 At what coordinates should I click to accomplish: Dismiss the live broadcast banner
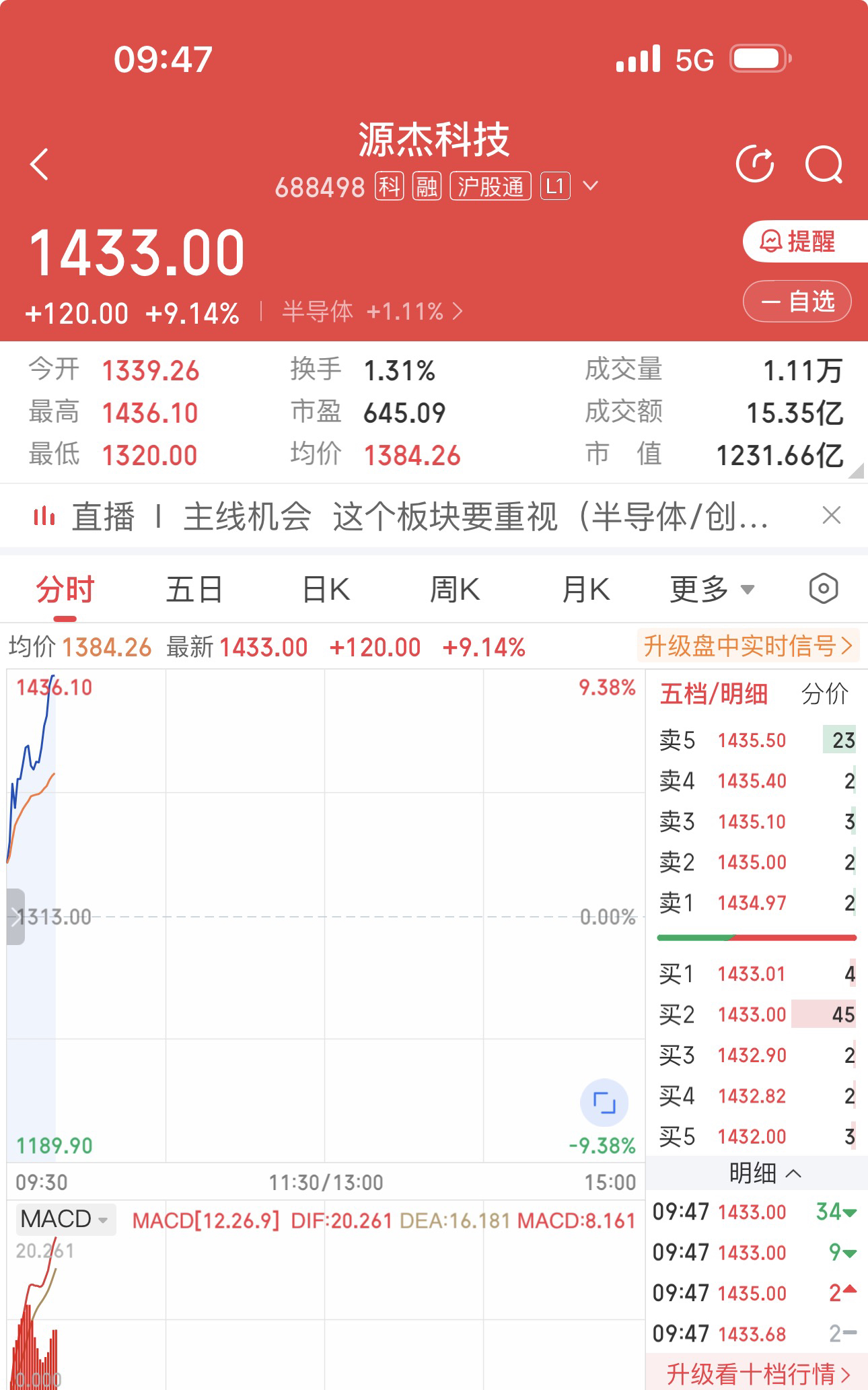[x=832, y=516]
